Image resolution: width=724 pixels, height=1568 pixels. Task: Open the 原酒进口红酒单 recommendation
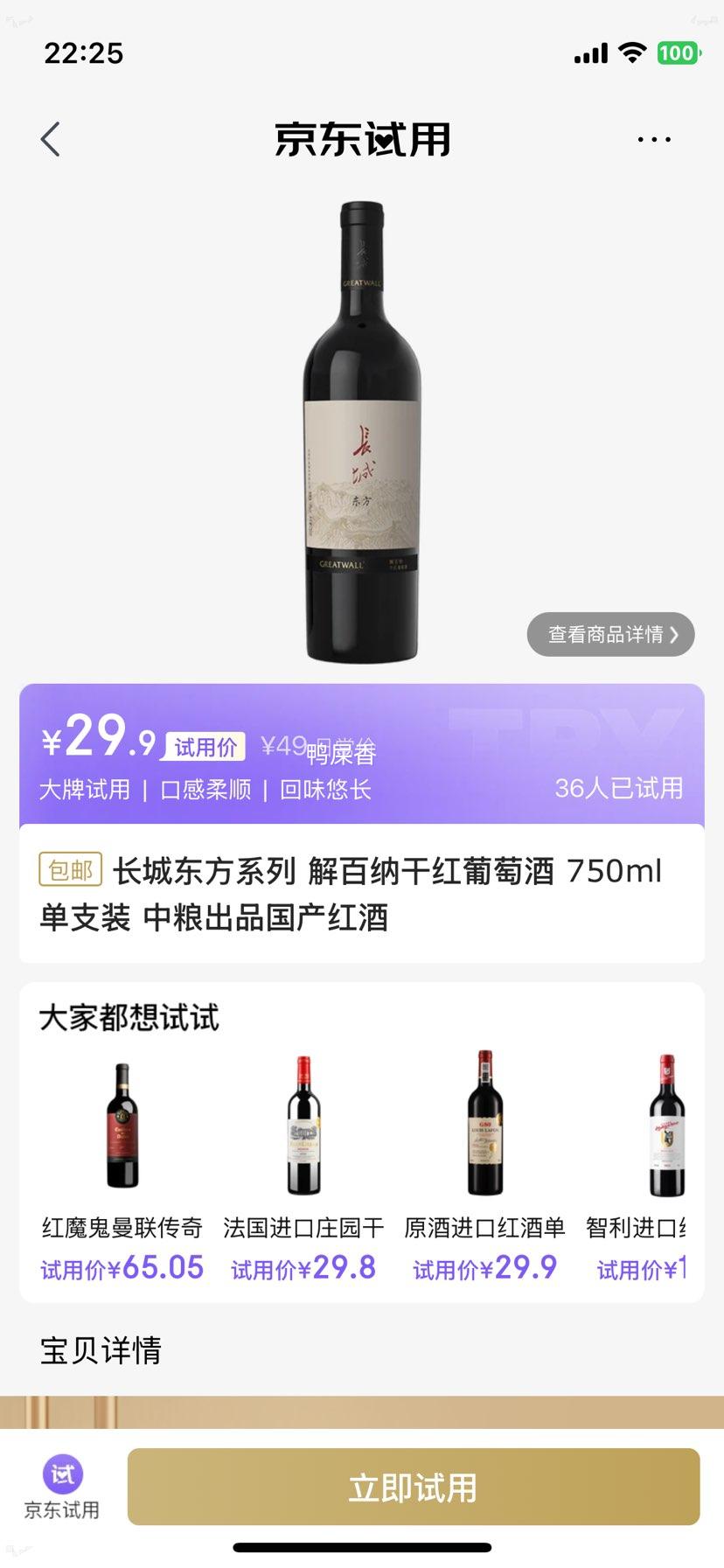484,1128
